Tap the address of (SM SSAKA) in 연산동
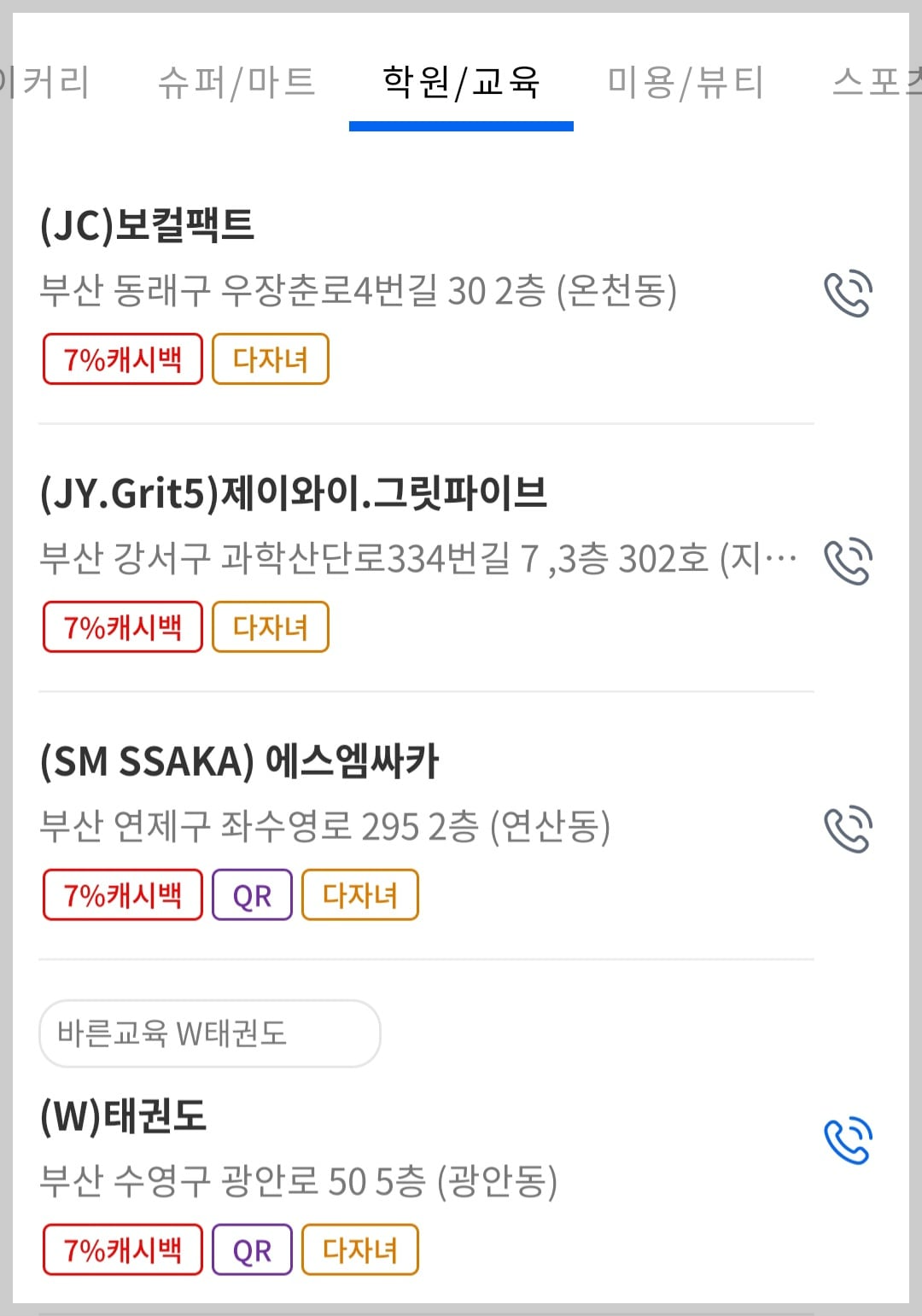The width and height of the screenshot is (922, 1316). click(327, 824)
